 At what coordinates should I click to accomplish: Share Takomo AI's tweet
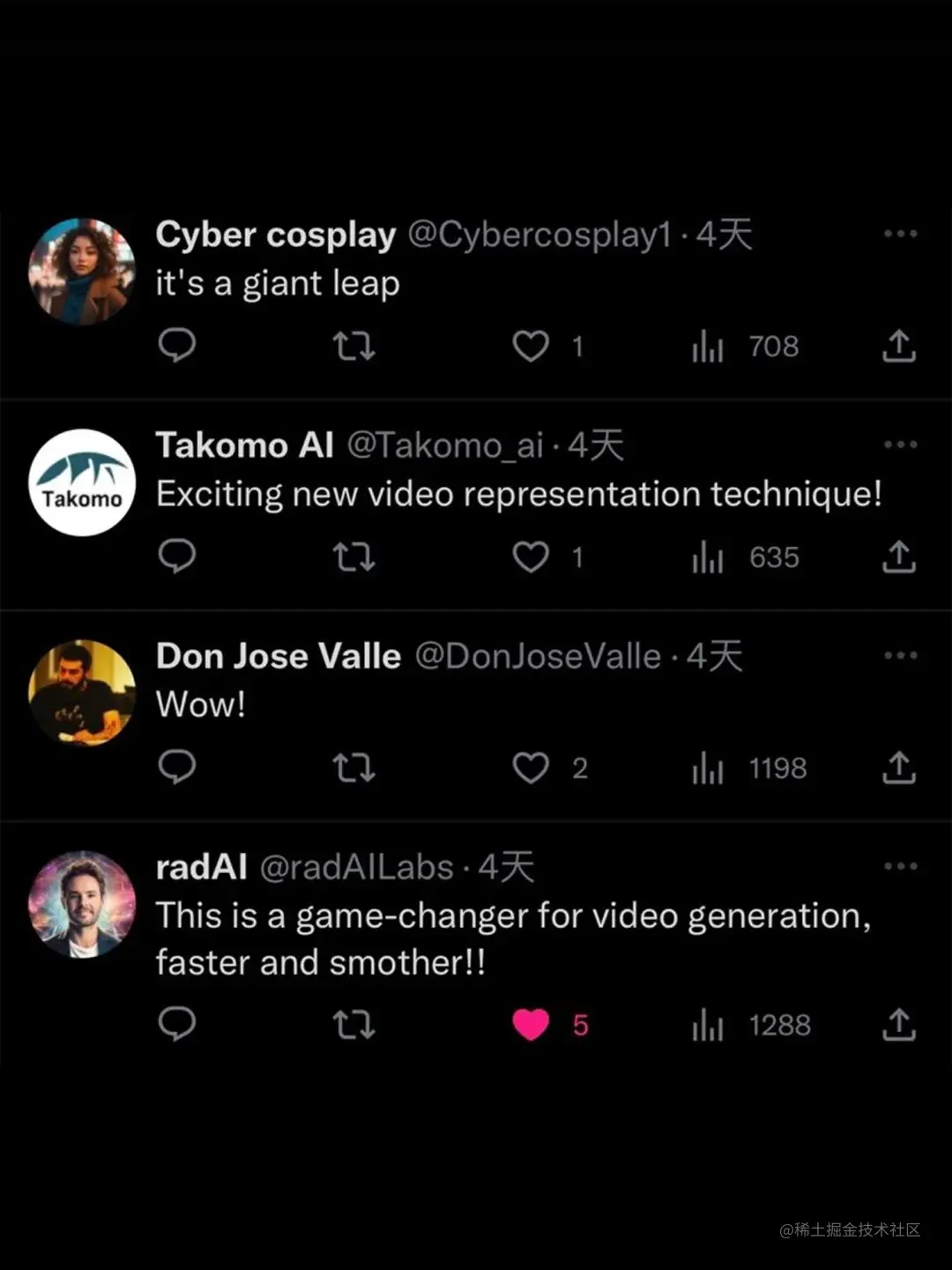pos(898,557)
